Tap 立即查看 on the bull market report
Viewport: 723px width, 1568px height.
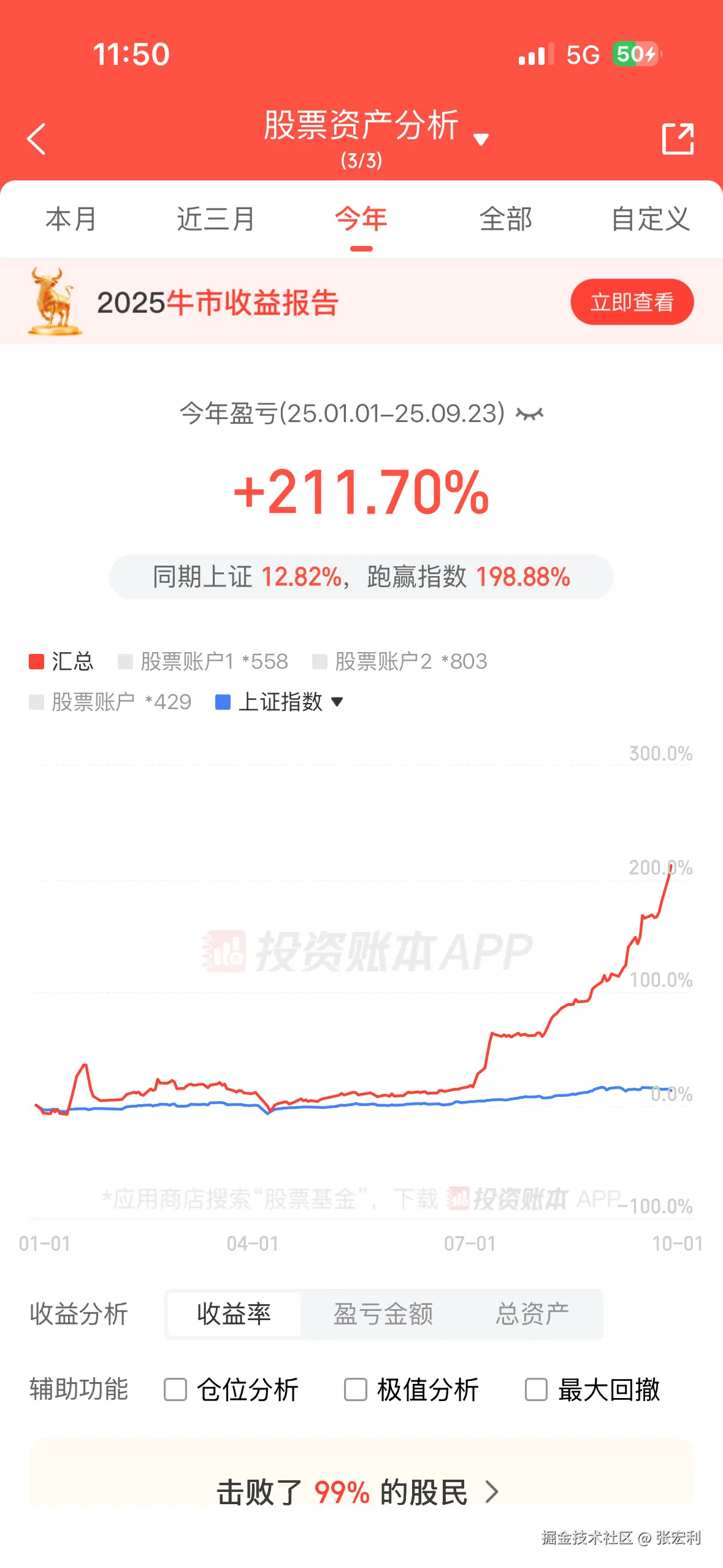(632, 302)
